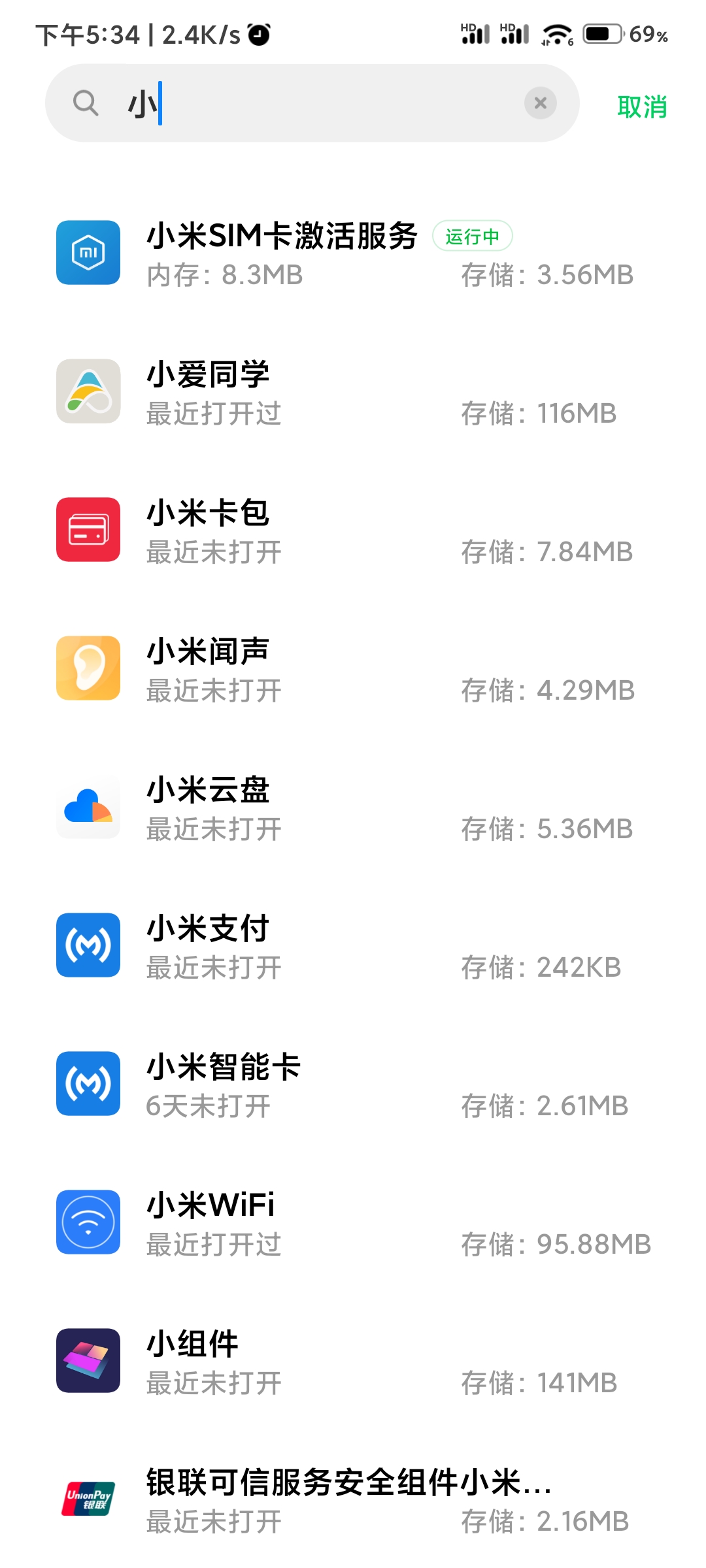Open the 小米支付 entry
Viewport: 706px width, 1568px height.
[x=353, y=946]
